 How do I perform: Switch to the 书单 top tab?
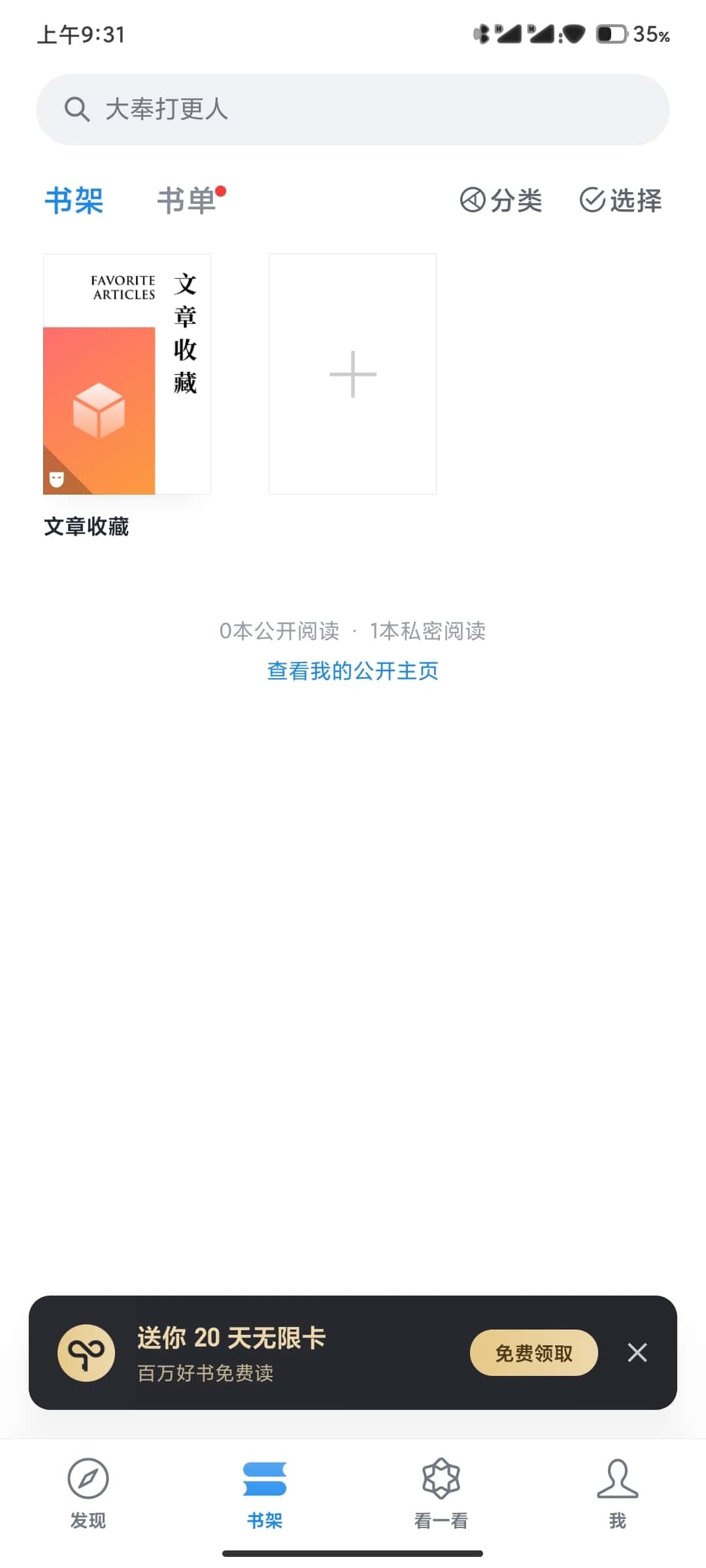(187, 200)
